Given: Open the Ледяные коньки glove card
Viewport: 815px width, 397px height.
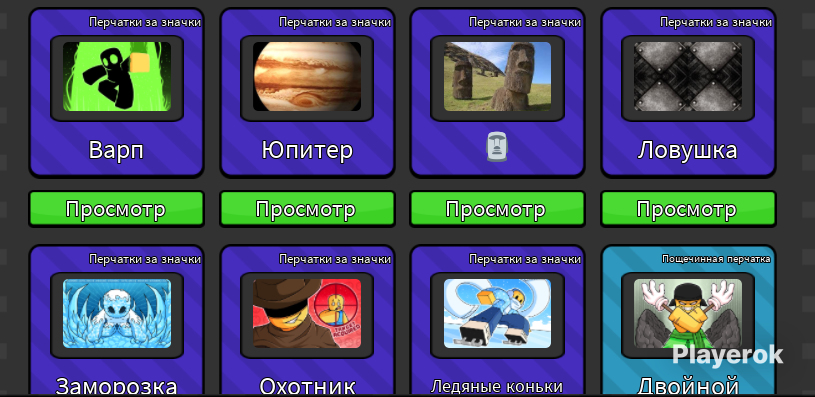Looking at the screenshot, I should click(497, 320).
